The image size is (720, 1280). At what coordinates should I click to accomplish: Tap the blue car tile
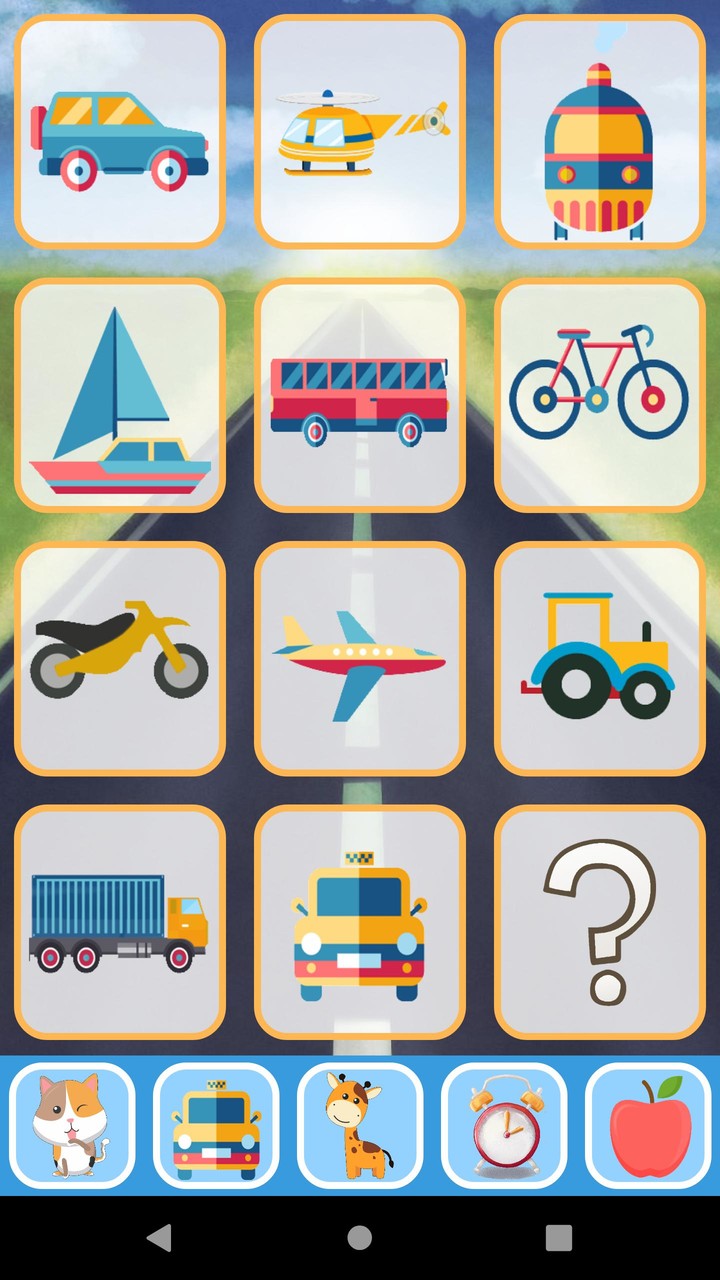[x=120, y=131]
